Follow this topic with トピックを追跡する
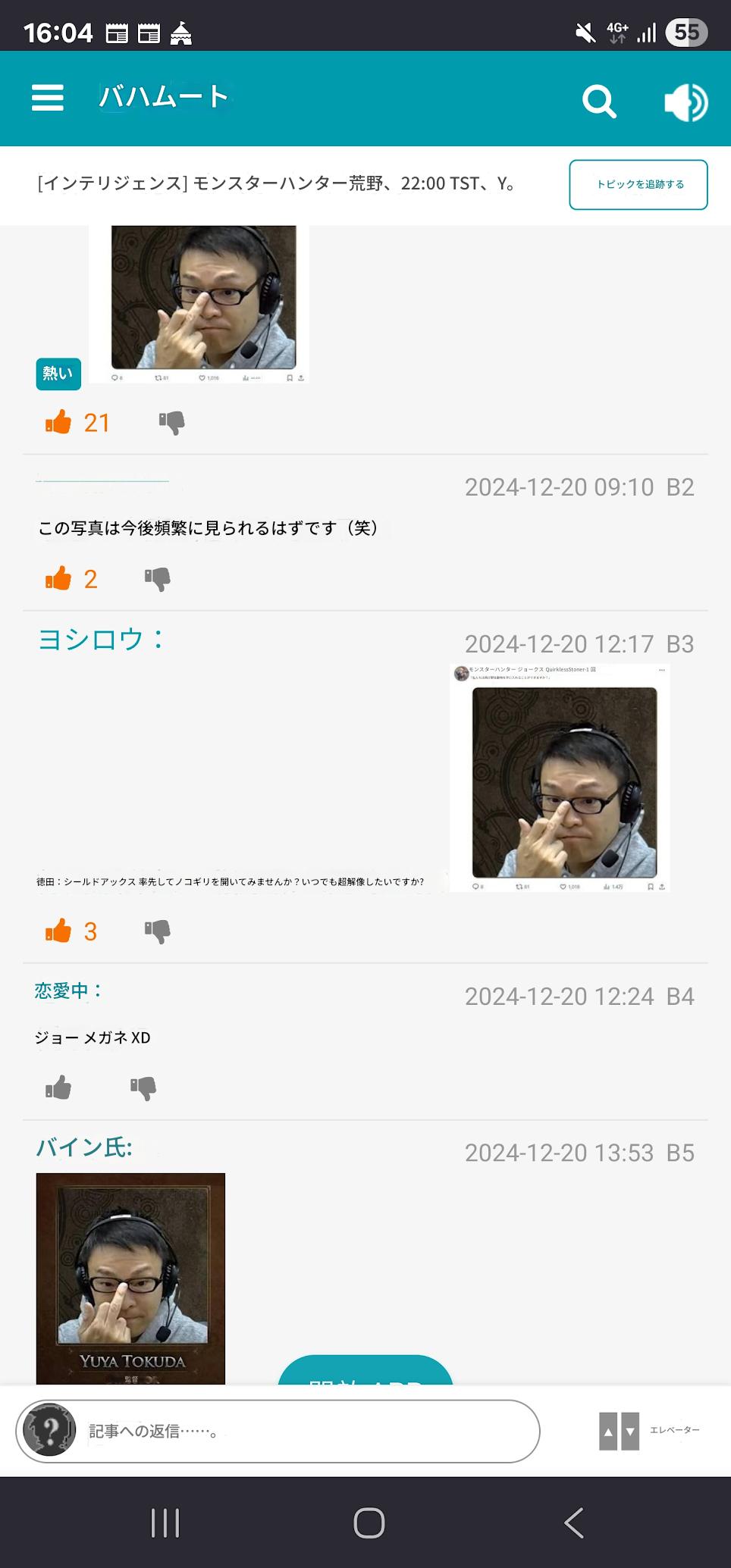 pyautogui.click(x=638, y=184)
